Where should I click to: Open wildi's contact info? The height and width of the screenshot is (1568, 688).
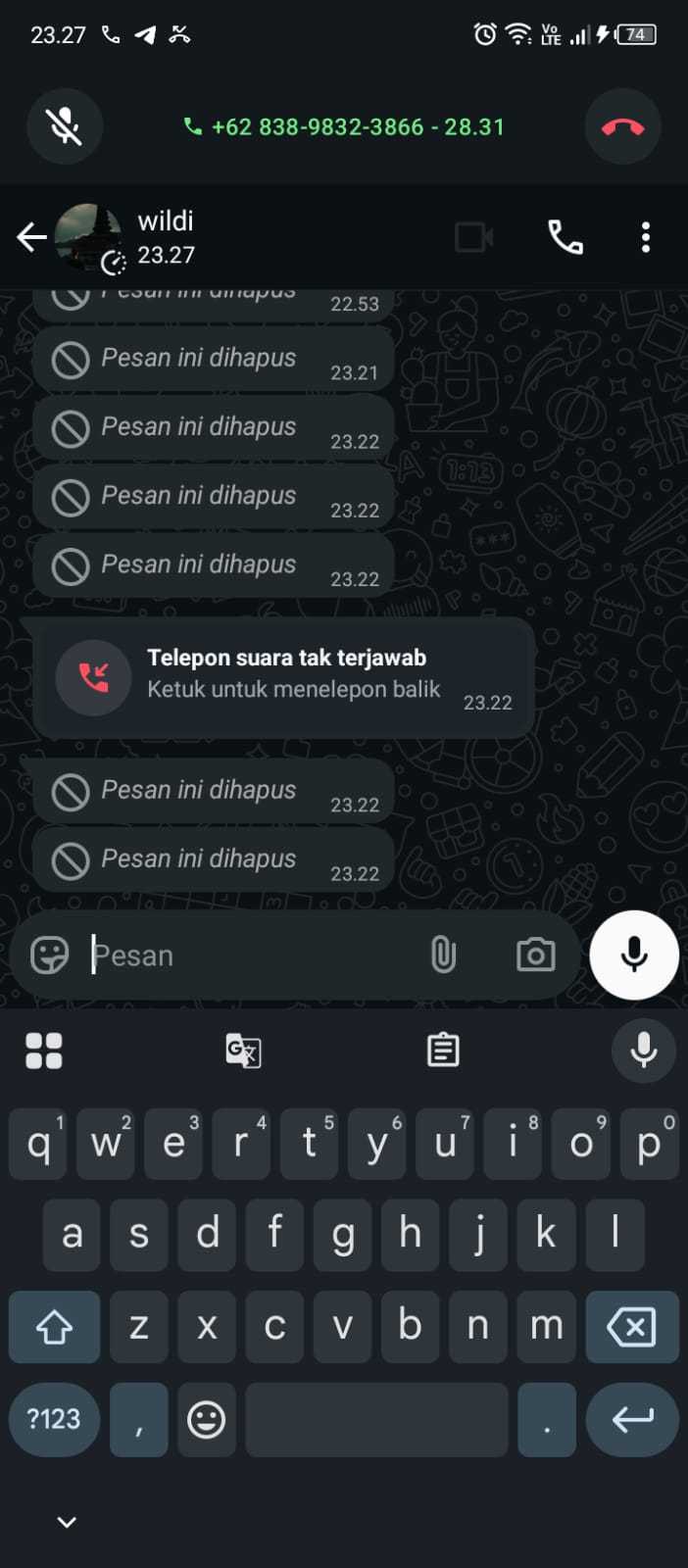point(167,236)
